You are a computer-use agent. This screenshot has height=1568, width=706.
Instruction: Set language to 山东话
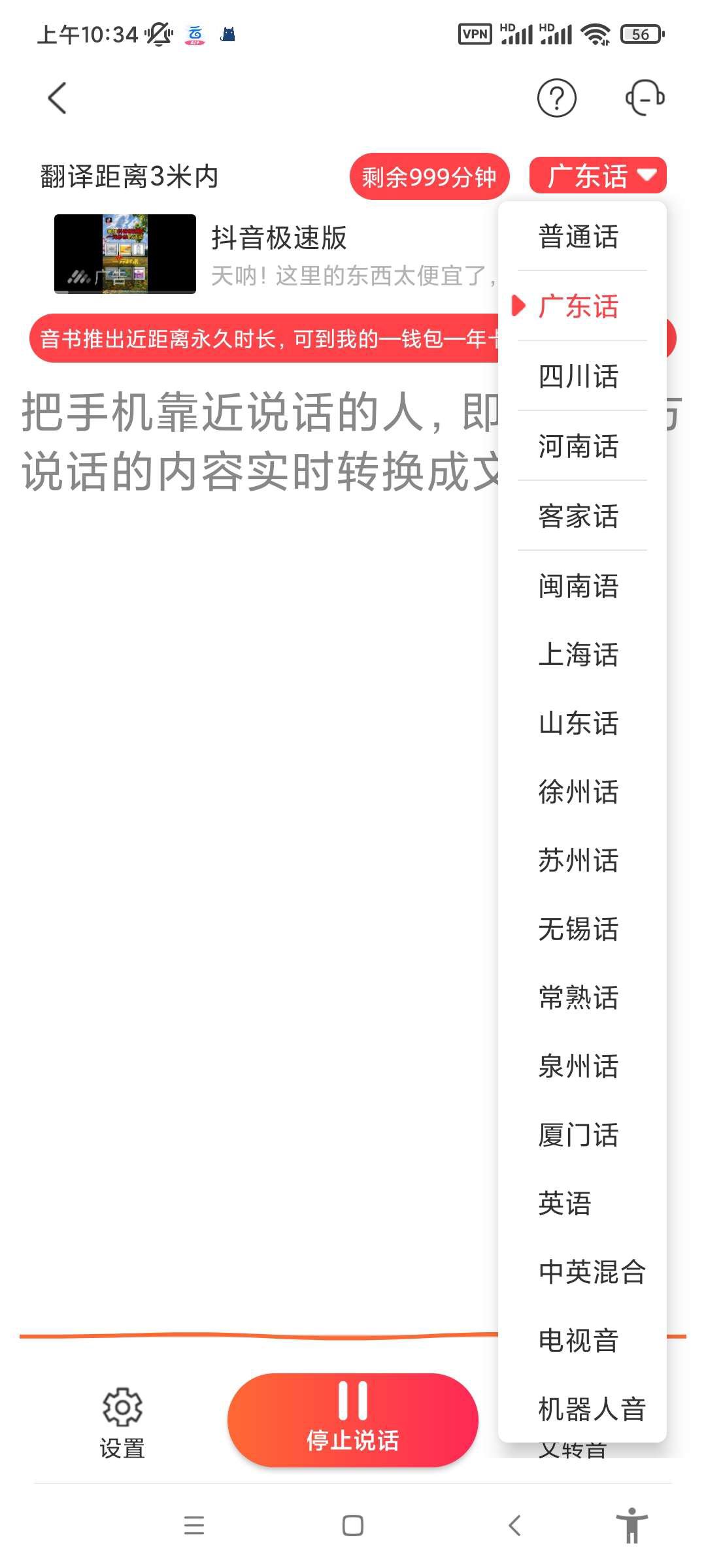click(579, 723)
